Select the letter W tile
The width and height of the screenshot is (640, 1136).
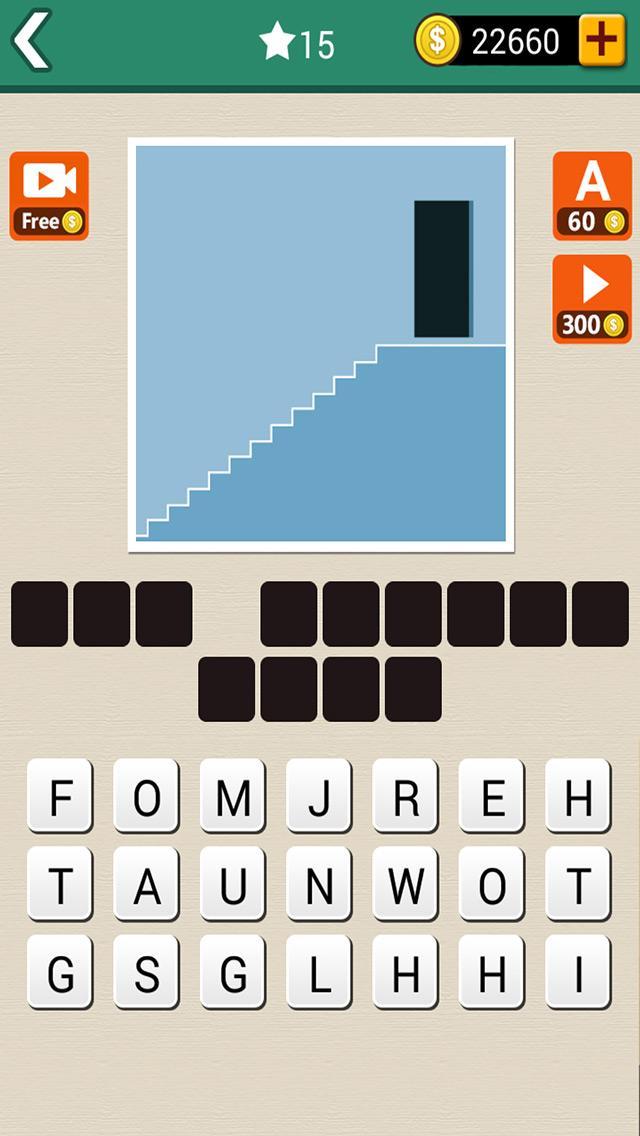tap(406, 884)
